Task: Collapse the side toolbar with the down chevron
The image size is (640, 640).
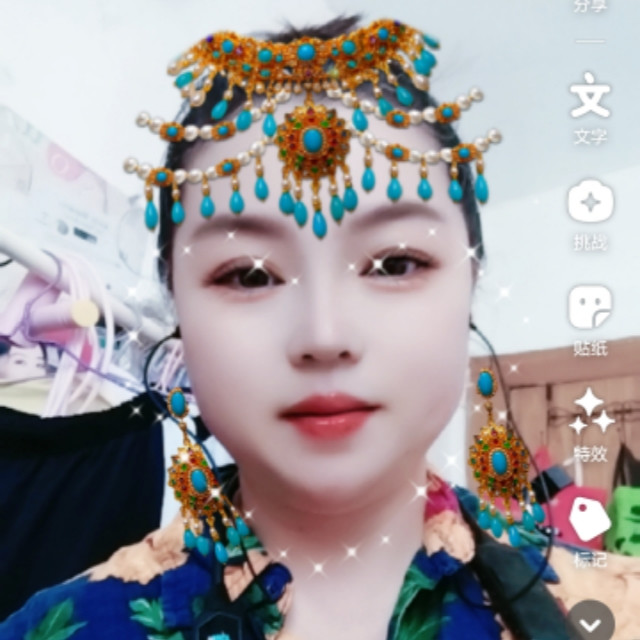Action: (592, 622)
